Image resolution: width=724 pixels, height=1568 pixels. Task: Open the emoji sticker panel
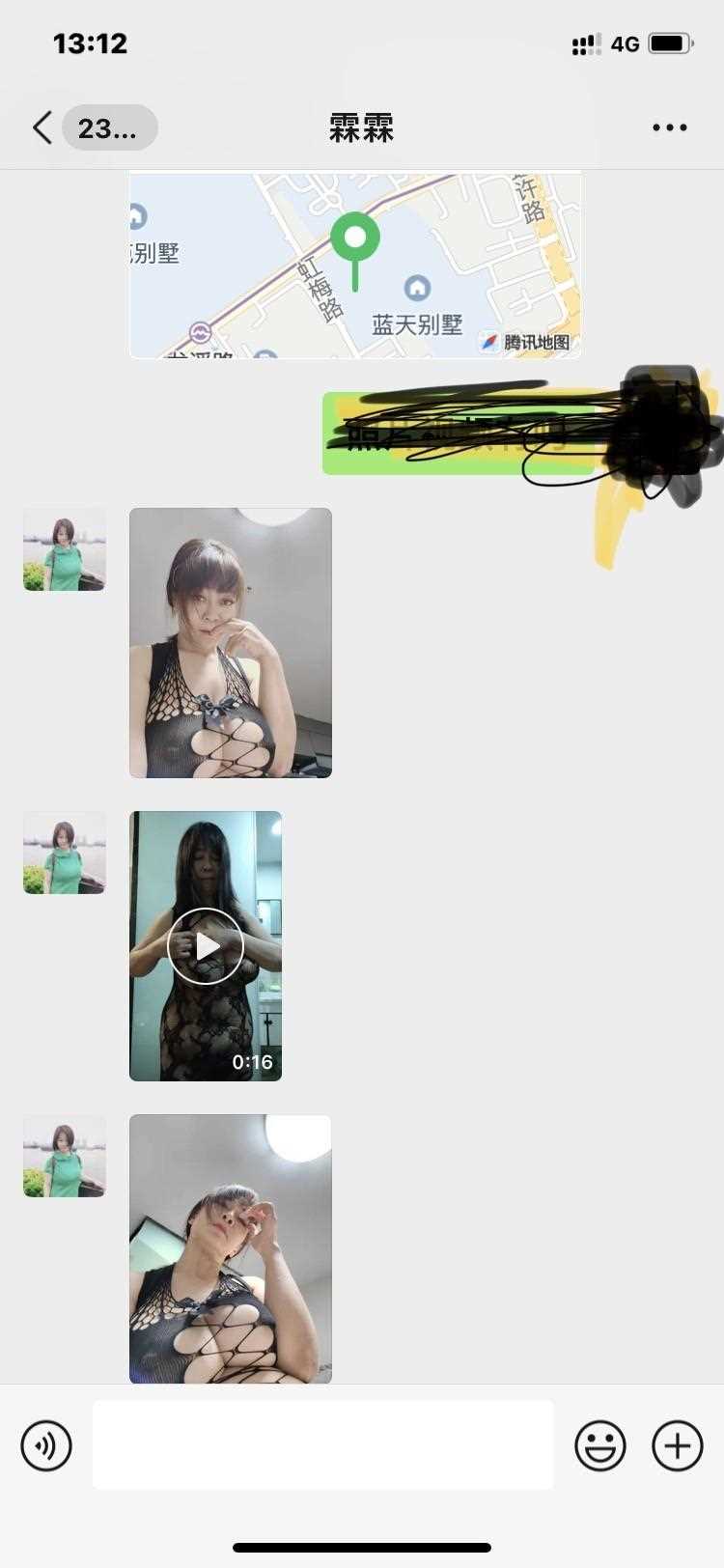(600, 1445)
